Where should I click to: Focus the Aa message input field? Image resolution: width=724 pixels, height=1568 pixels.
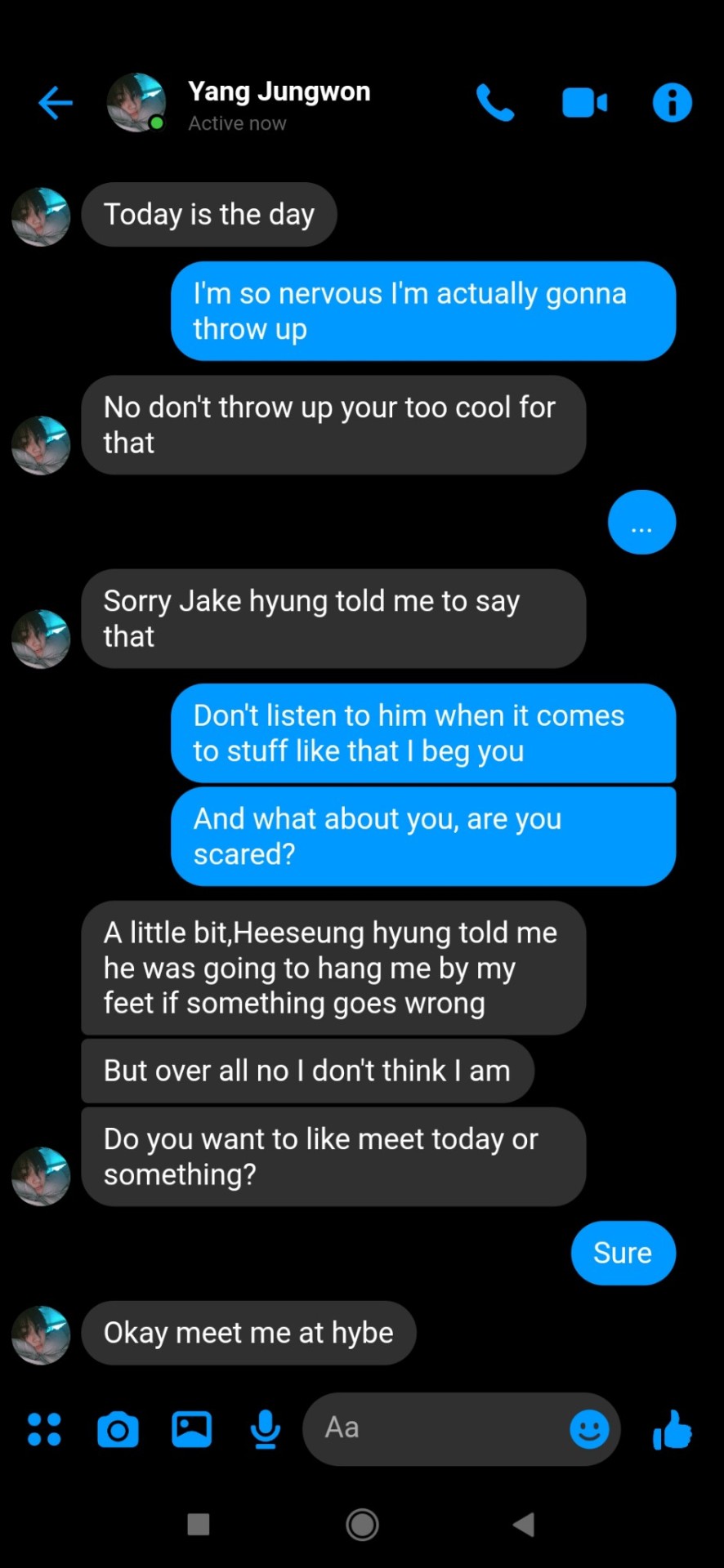click(x=433, y=1428)
